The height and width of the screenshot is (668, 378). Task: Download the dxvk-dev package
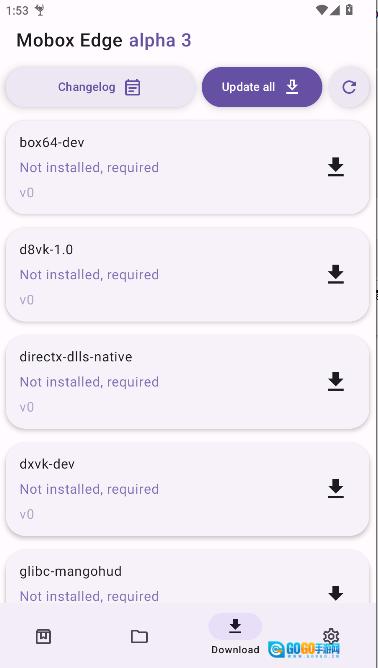click(336, 489)
